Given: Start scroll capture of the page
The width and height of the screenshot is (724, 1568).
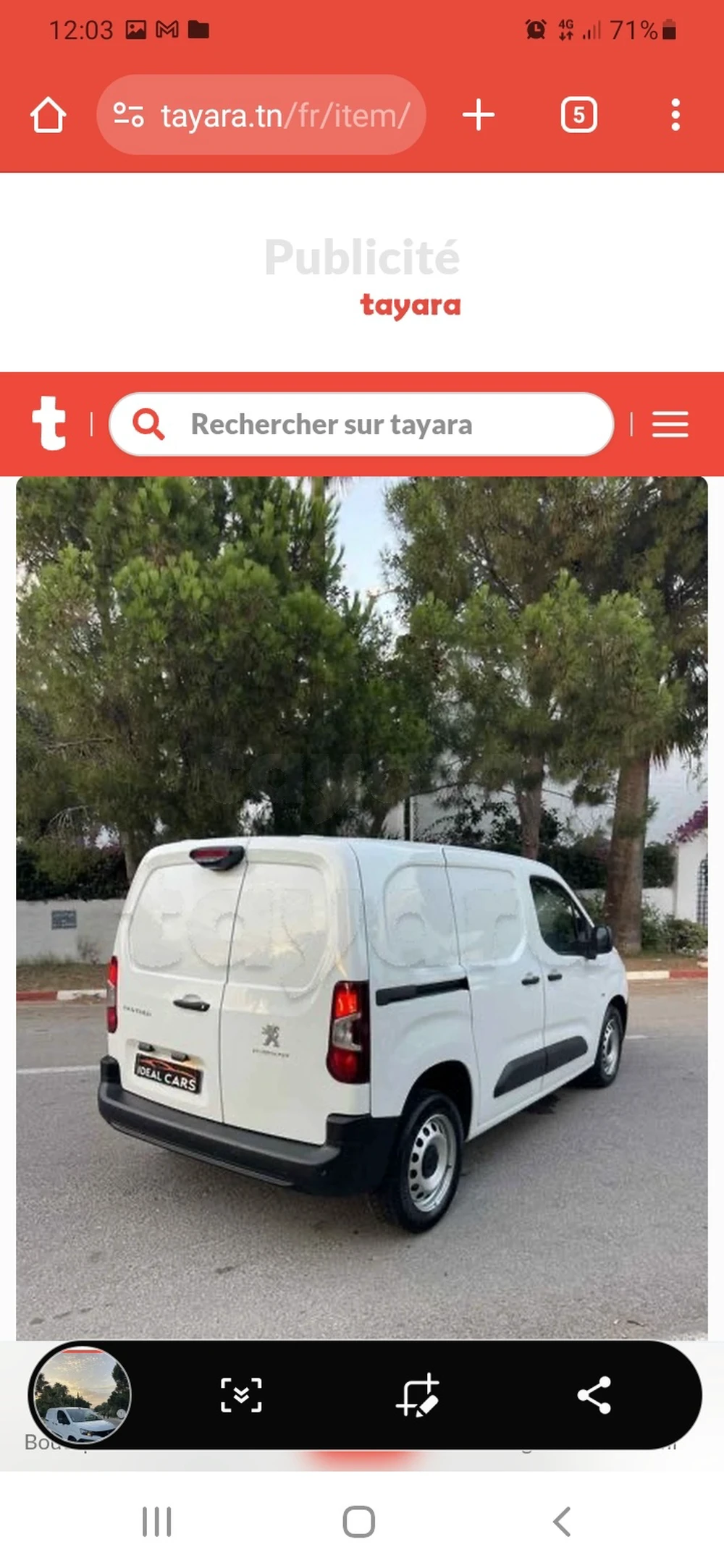Looking at the screenshot, I should (x=241, y=1396).
